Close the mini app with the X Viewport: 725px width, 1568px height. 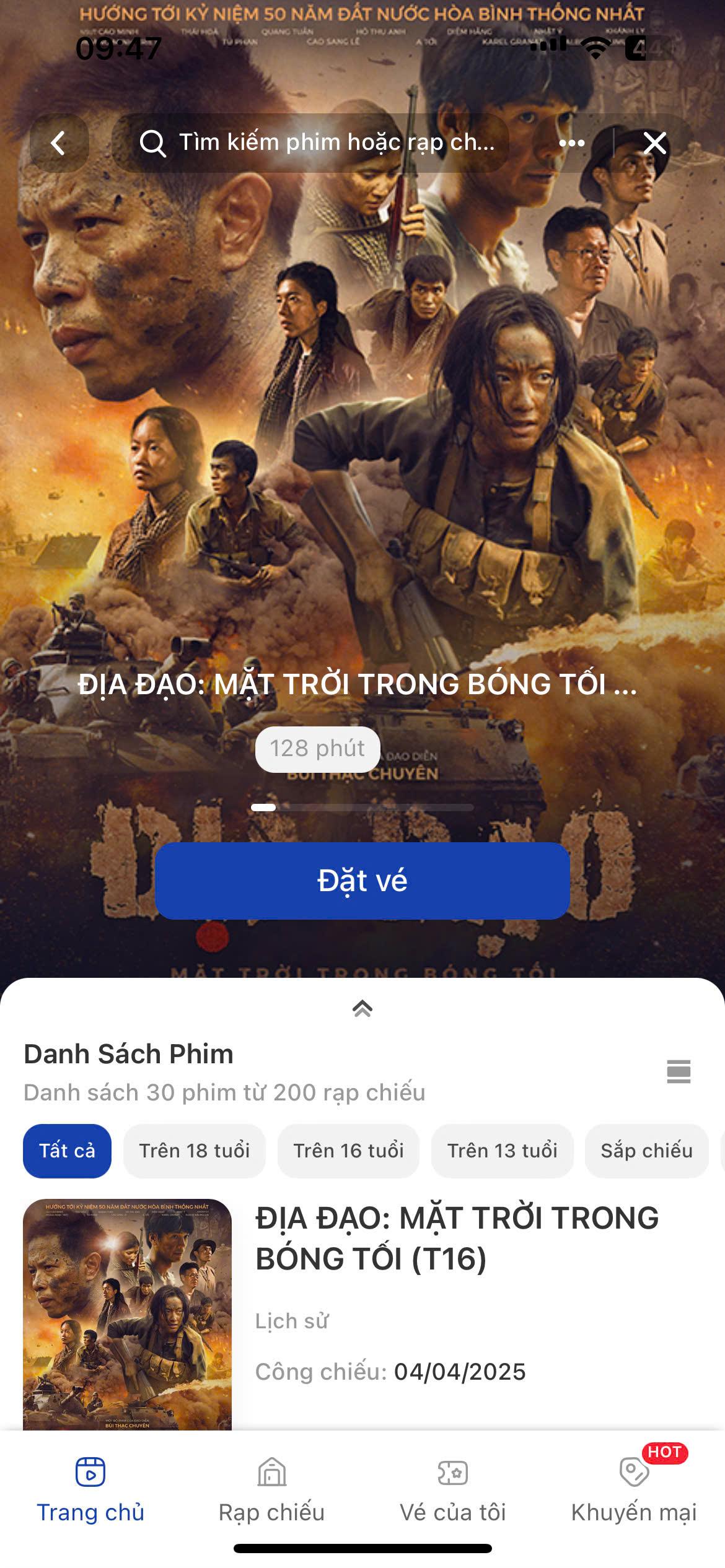pyautogui.click(x=654, y=143)
